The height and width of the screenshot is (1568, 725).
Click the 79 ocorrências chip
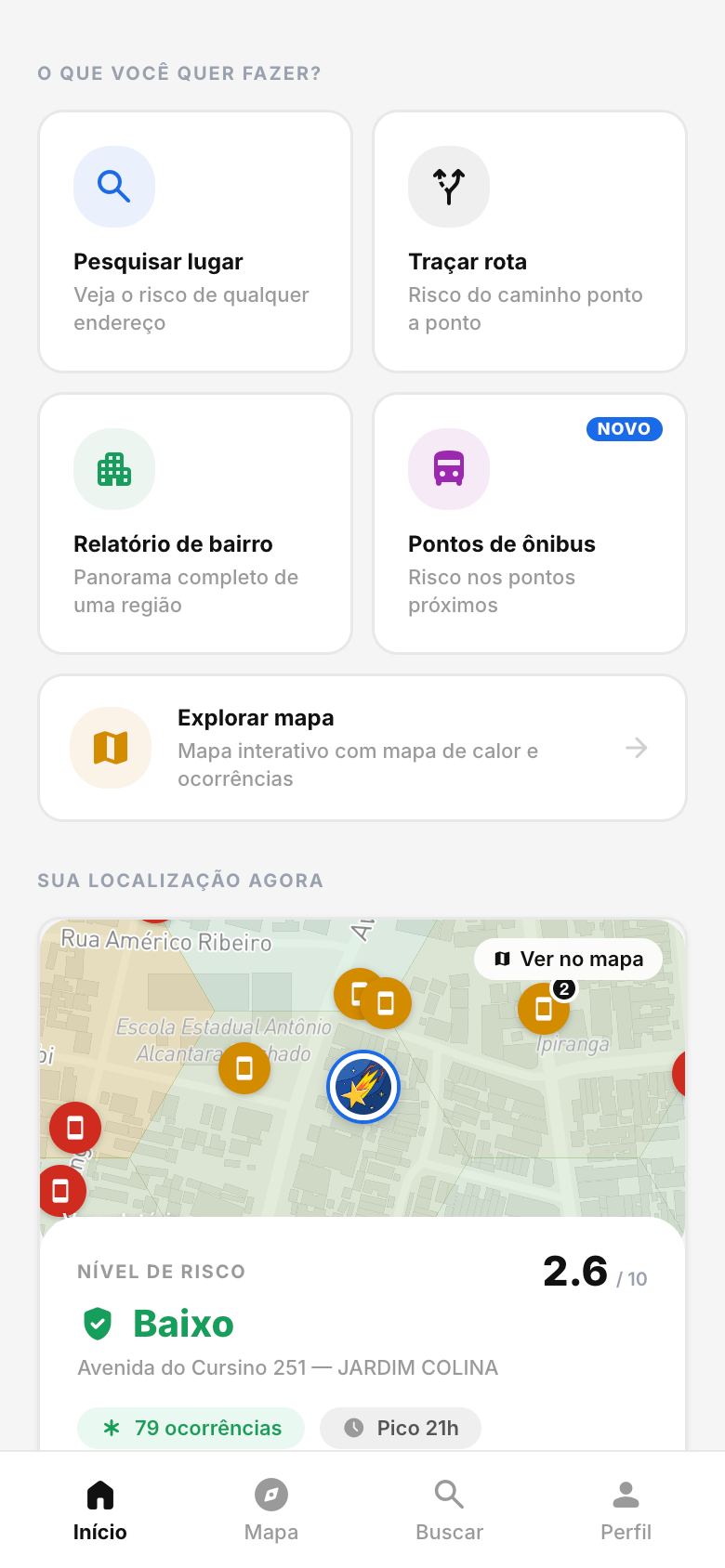coord(190,1428)
